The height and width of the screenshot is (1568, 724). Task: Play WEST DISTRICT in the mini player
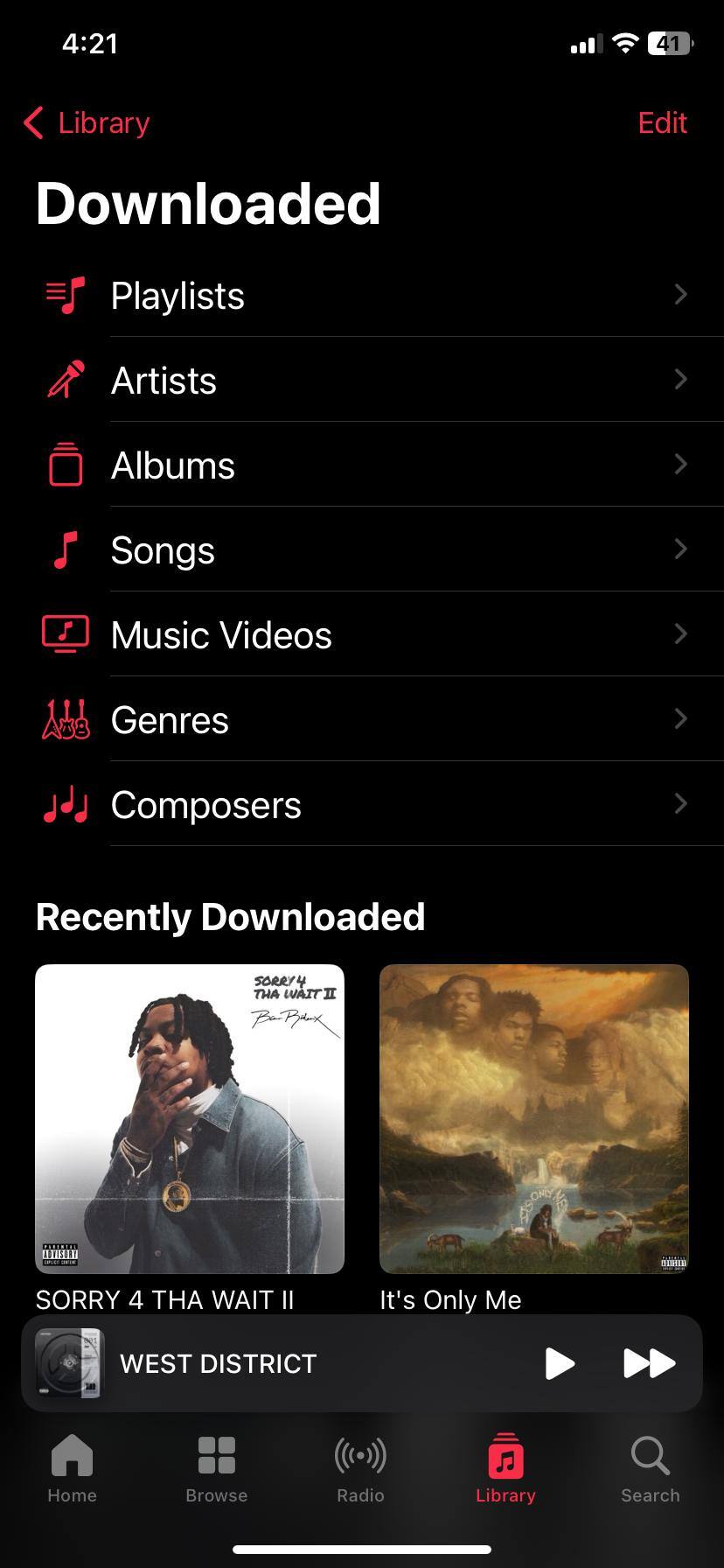coord(560,1363)
